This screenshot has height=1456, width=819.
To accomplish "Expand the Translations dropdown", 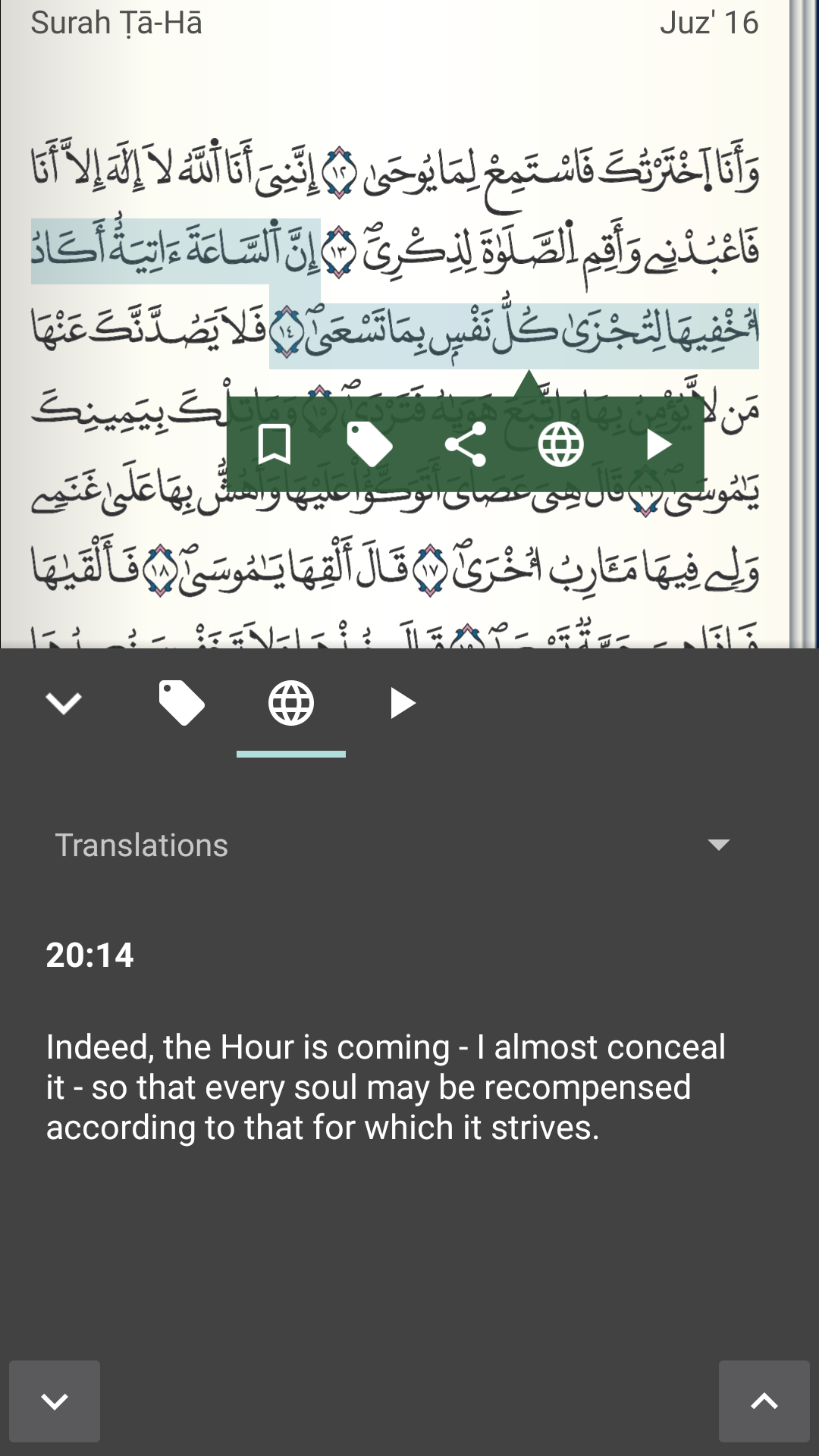I will (718, 845).
